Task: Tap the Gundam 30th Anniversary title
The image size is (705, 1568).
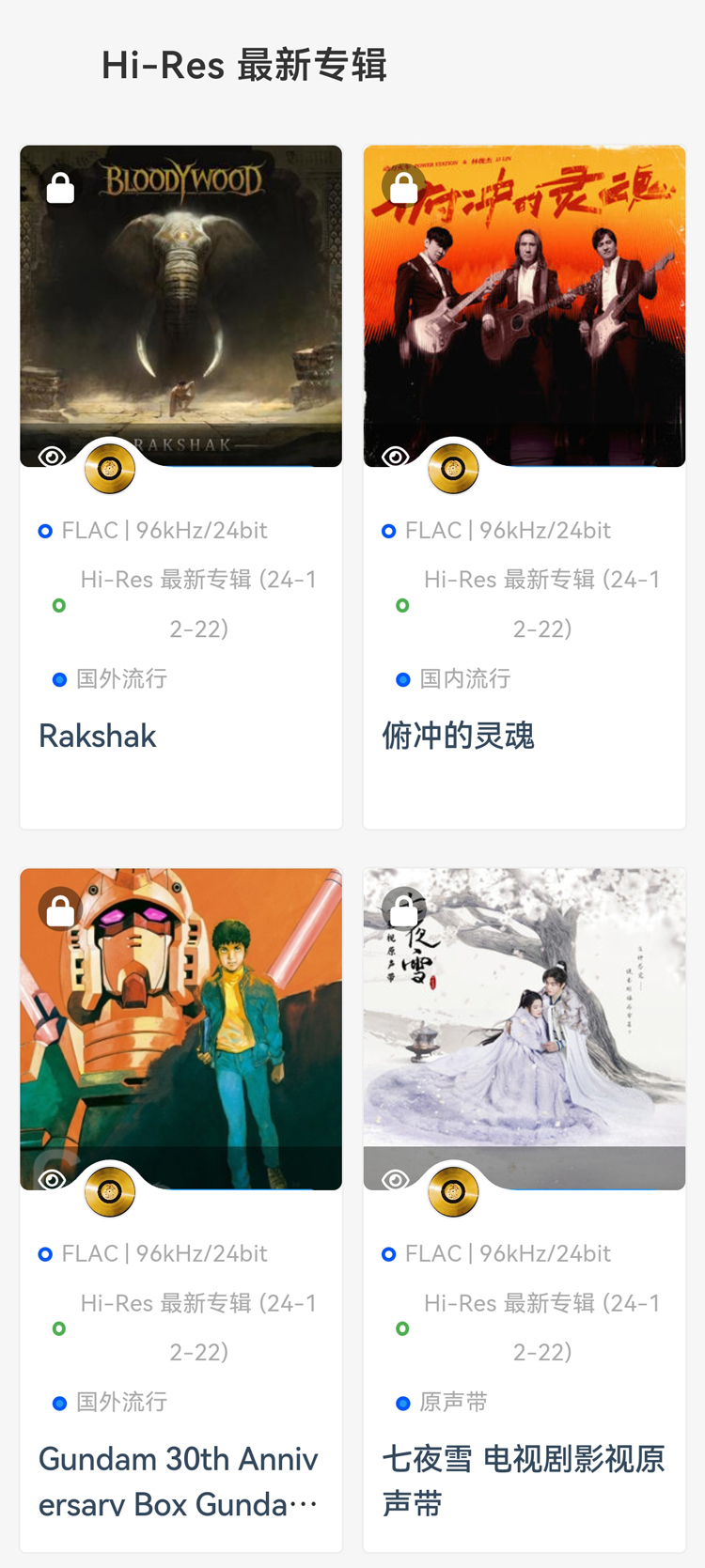Action: click(179, 1481)
